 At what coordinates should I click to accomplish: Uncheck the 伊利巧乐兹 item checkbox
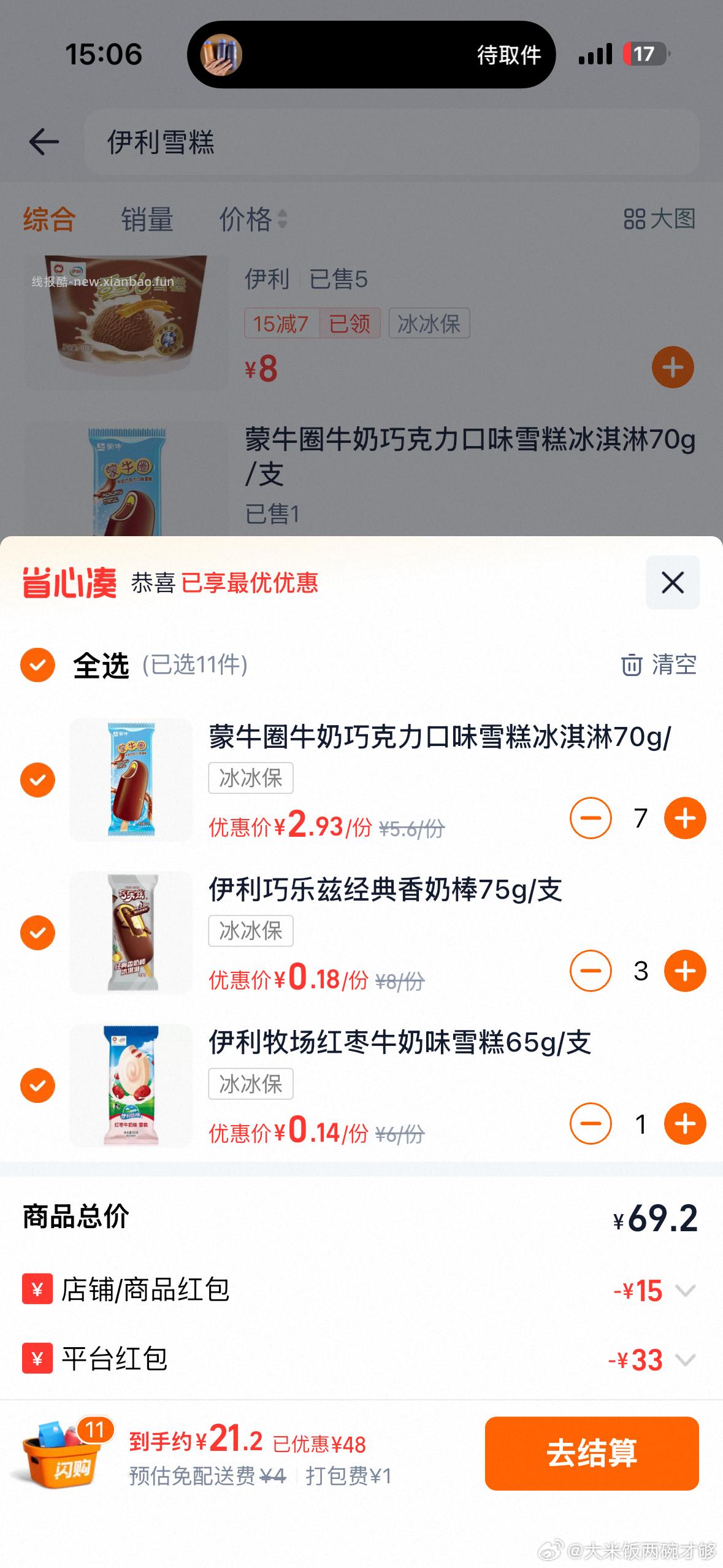[x=37, y=933]
